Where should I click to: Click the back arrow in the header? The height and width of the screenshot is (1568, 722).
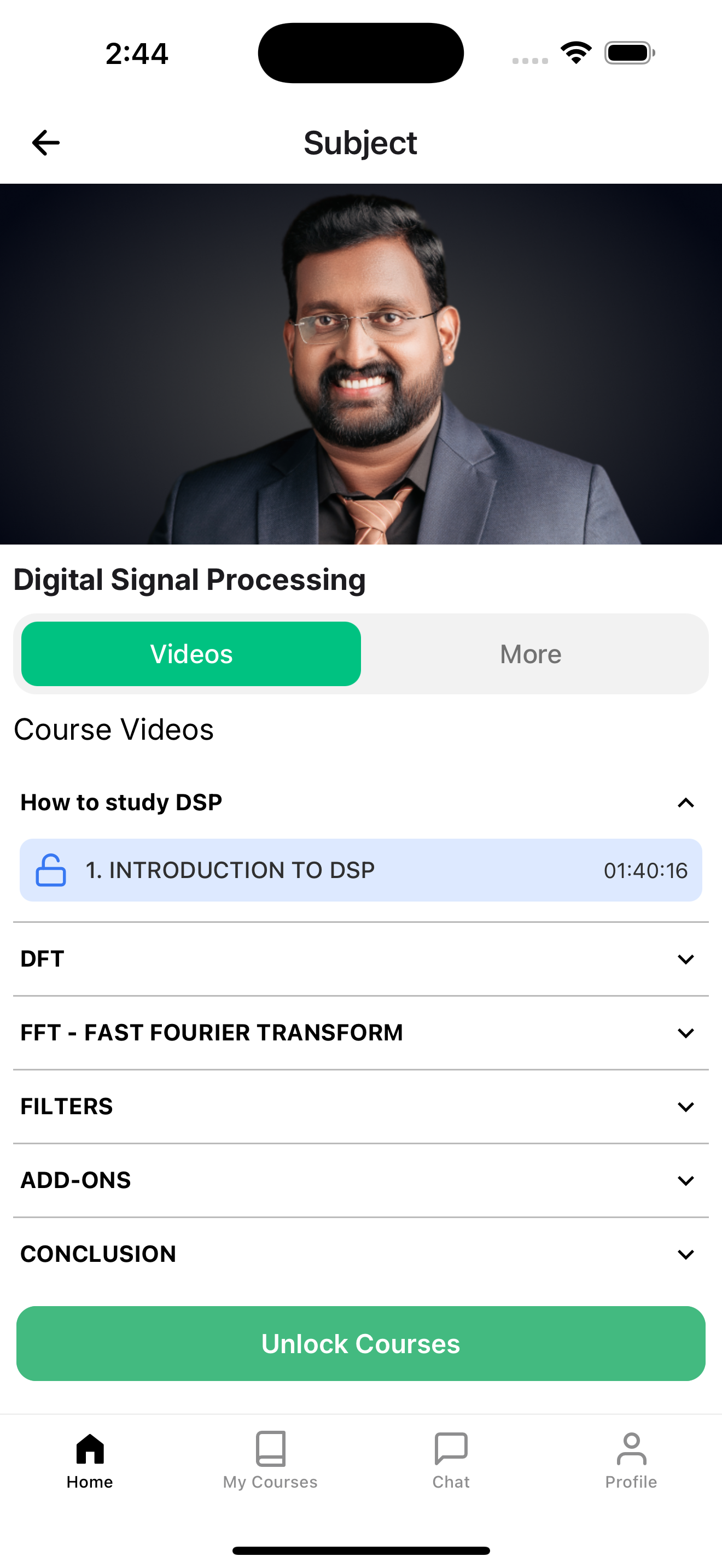pos(44,142)
